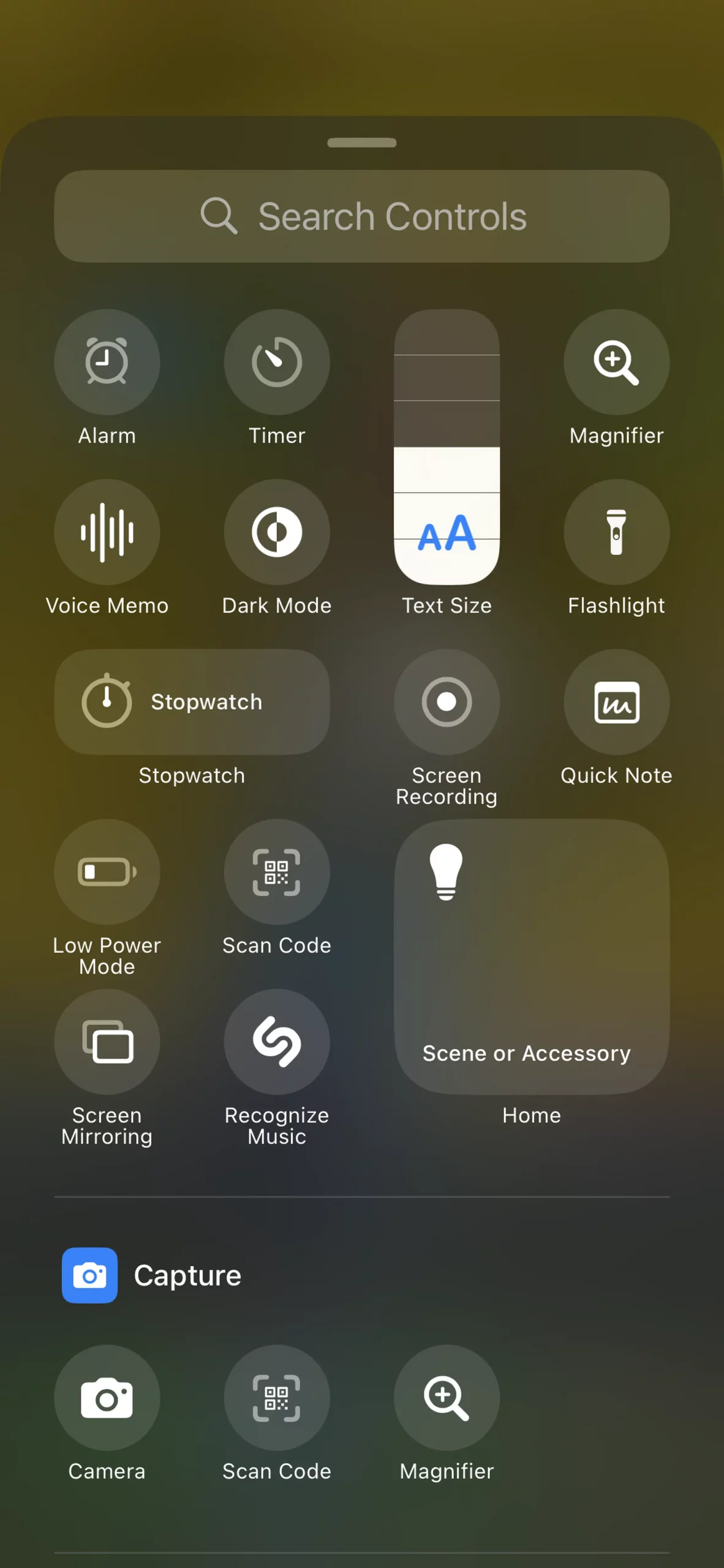The width and height of the screenshot is (724, 1568).
Task: Tap the Search Controls field
Action: click(x=362, y=215)
